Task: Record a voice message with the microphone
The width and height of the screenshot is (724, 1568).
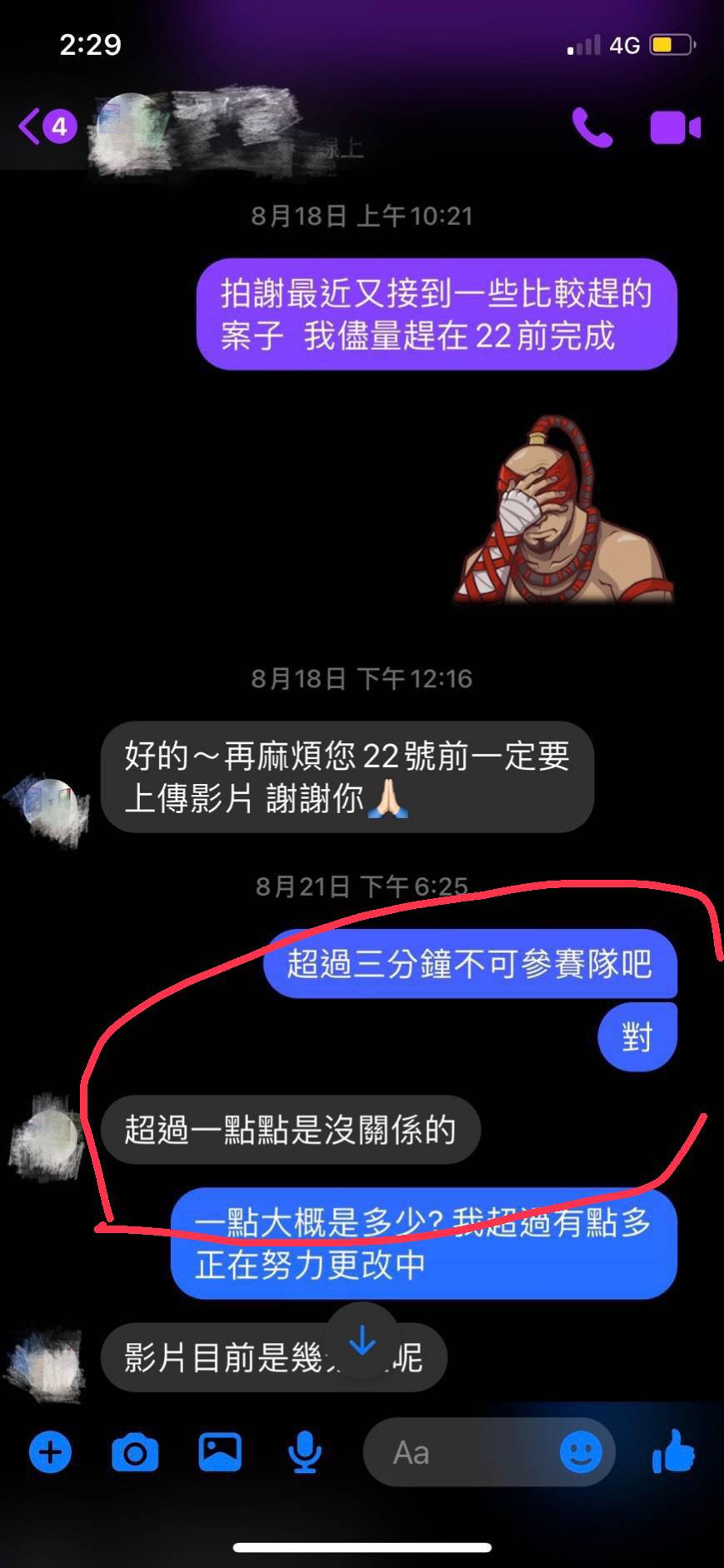Action: [305, 1453]
